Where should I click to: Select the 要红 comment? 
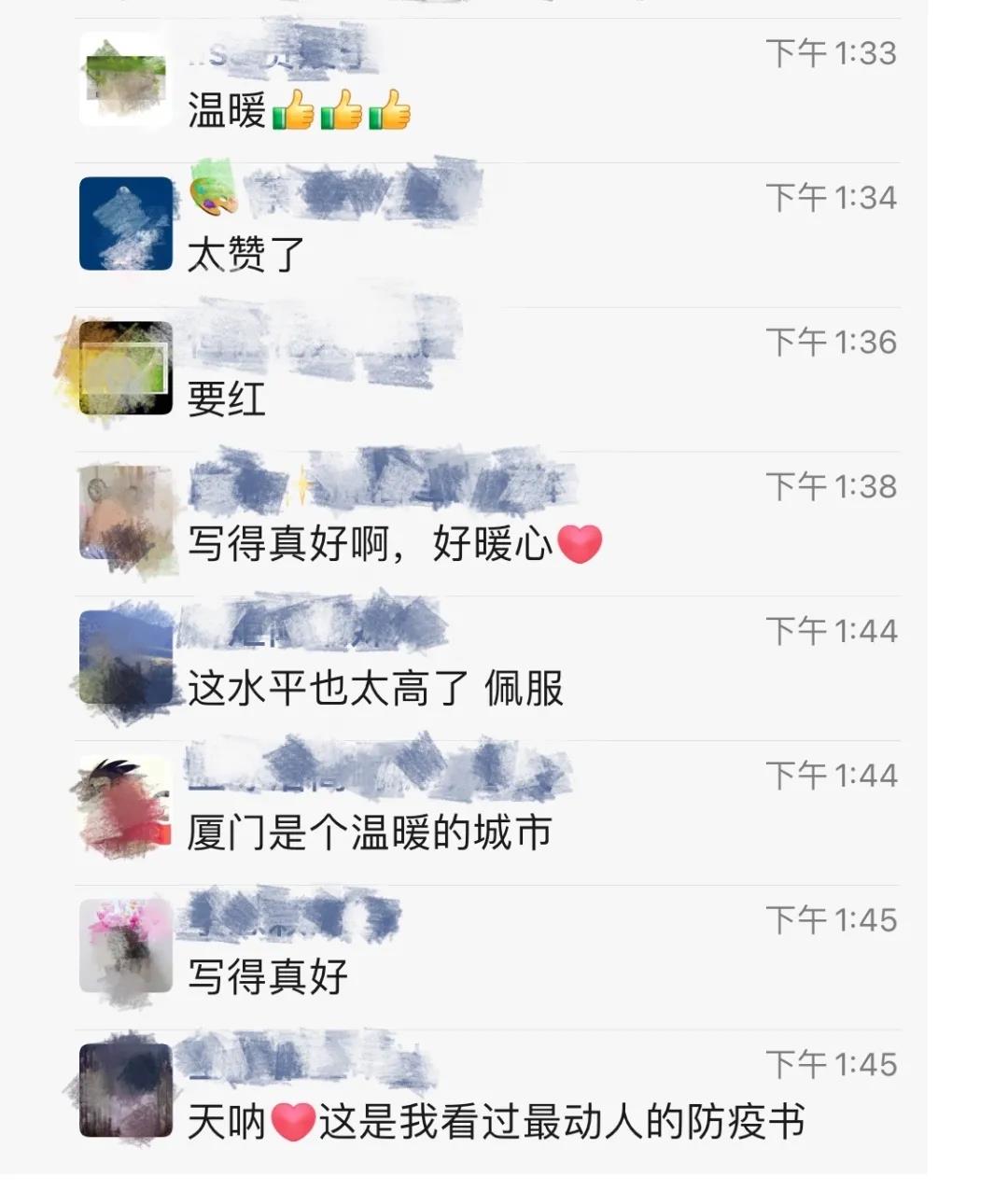pyautogui.click(x=227, y=399)
